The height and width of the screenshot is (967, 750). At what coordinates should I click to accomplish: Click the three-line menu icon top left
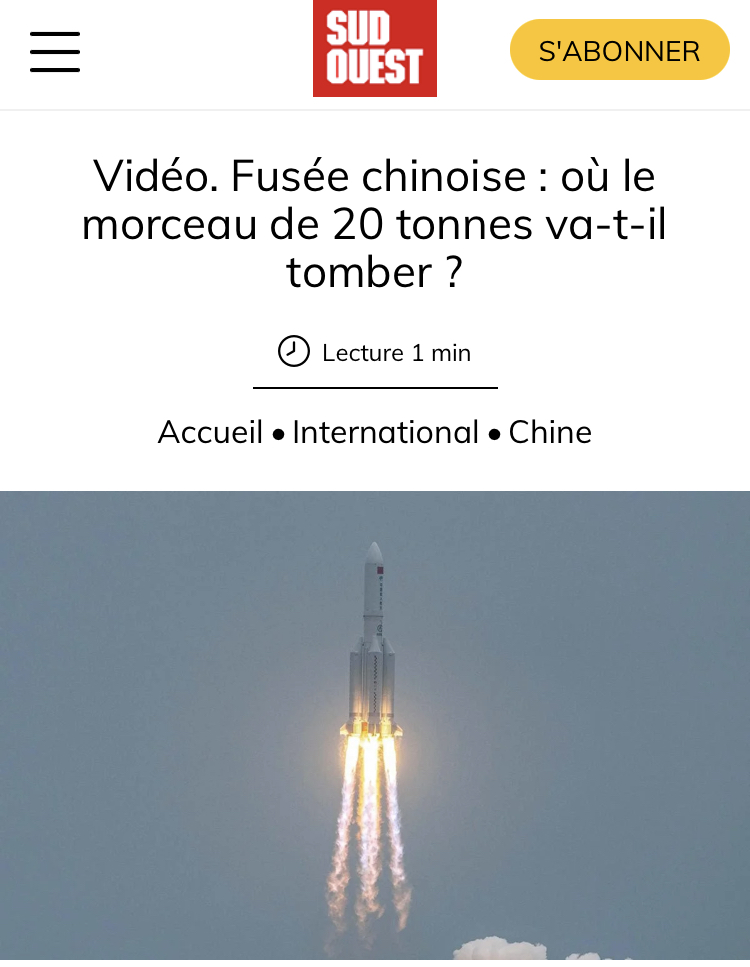click(55, 50)
